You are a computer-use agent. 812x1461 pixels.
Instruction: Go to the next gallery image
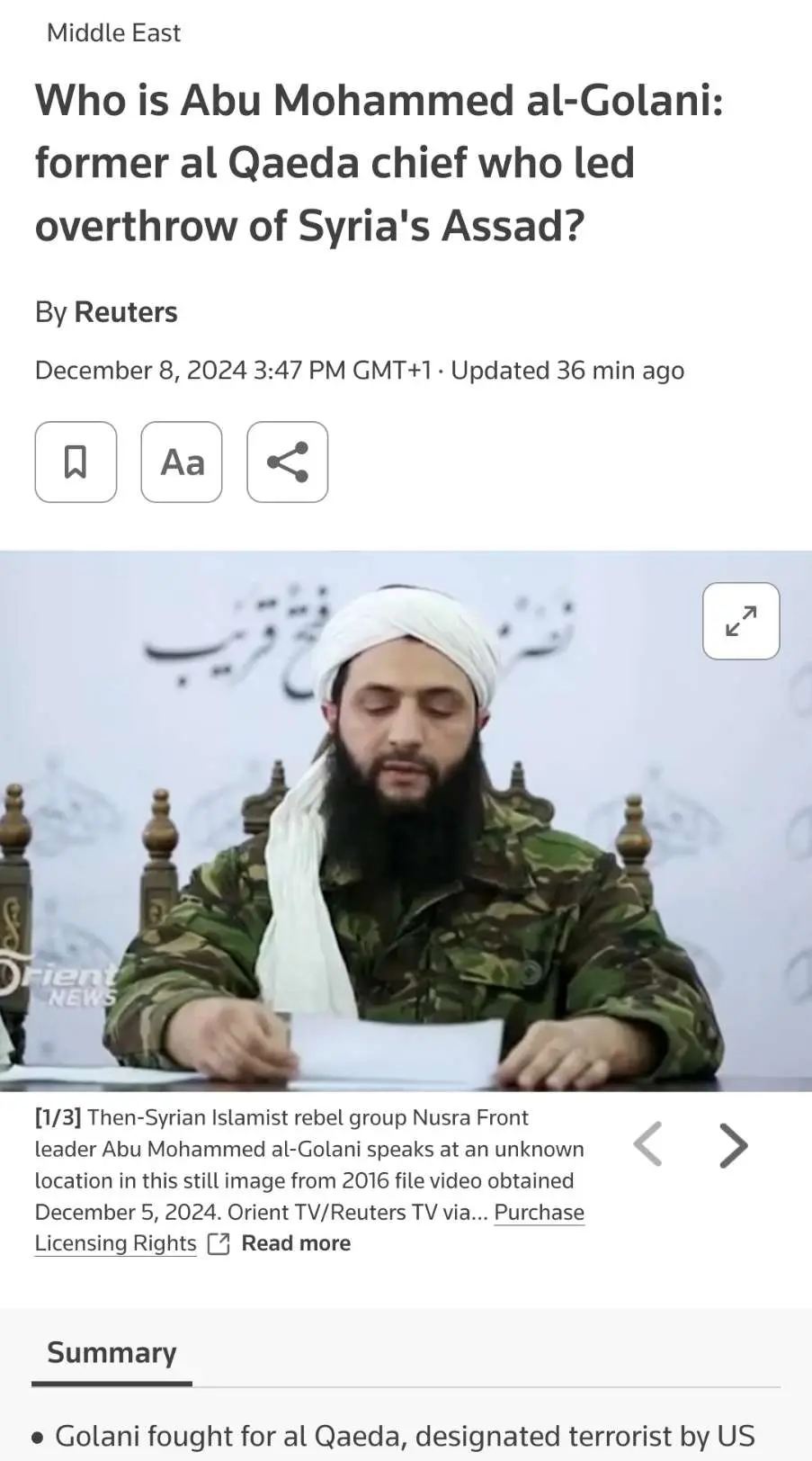[734, 1145]
